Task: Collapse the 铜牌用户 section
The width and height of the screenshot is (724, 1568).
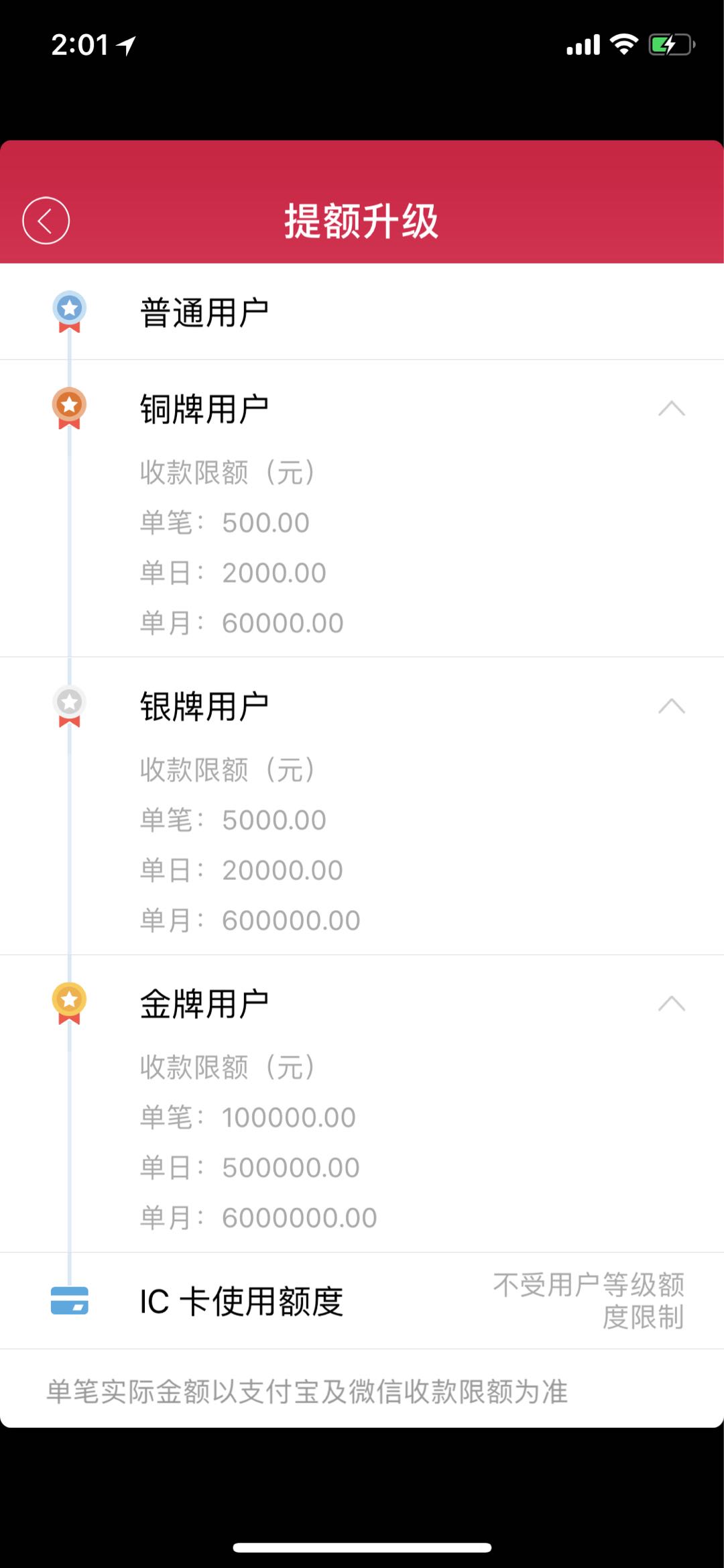Action: point(671,408)
